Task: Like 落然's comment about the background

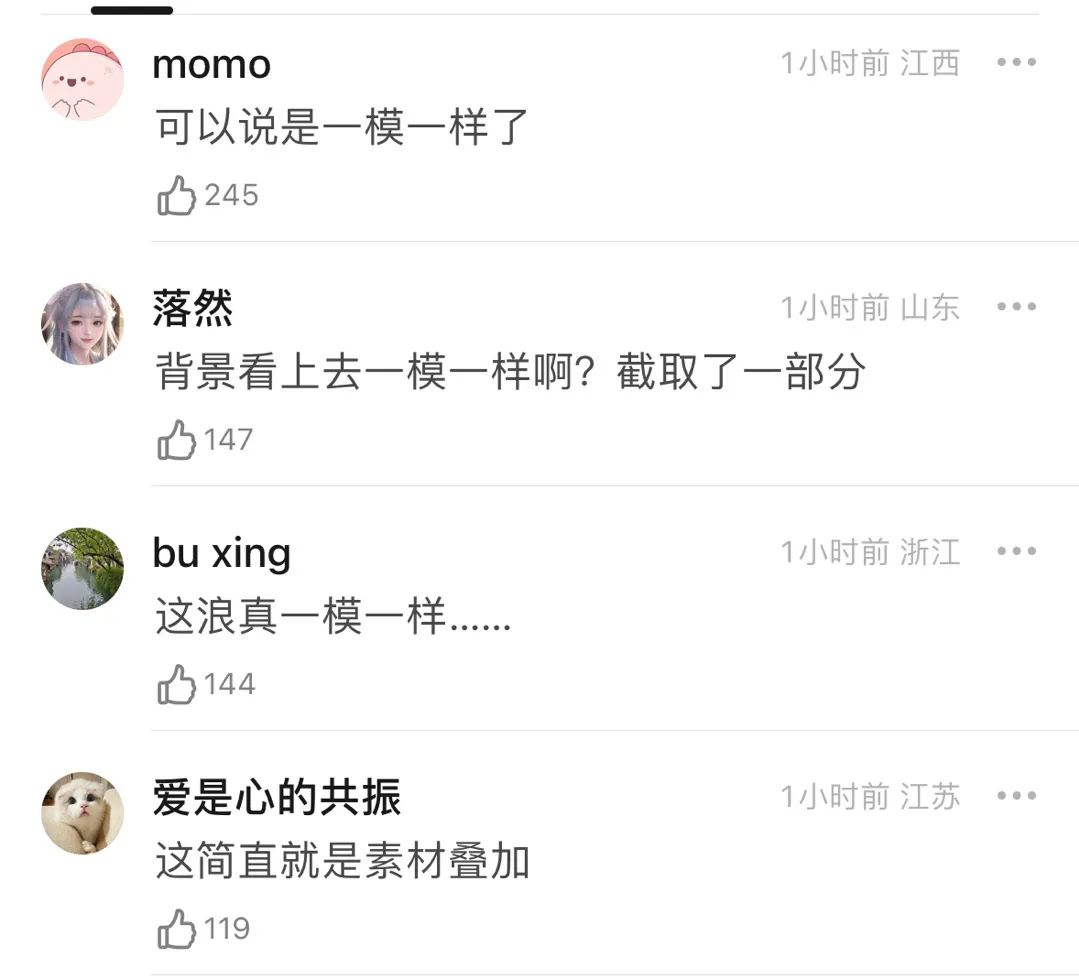Action: point(178,440)
